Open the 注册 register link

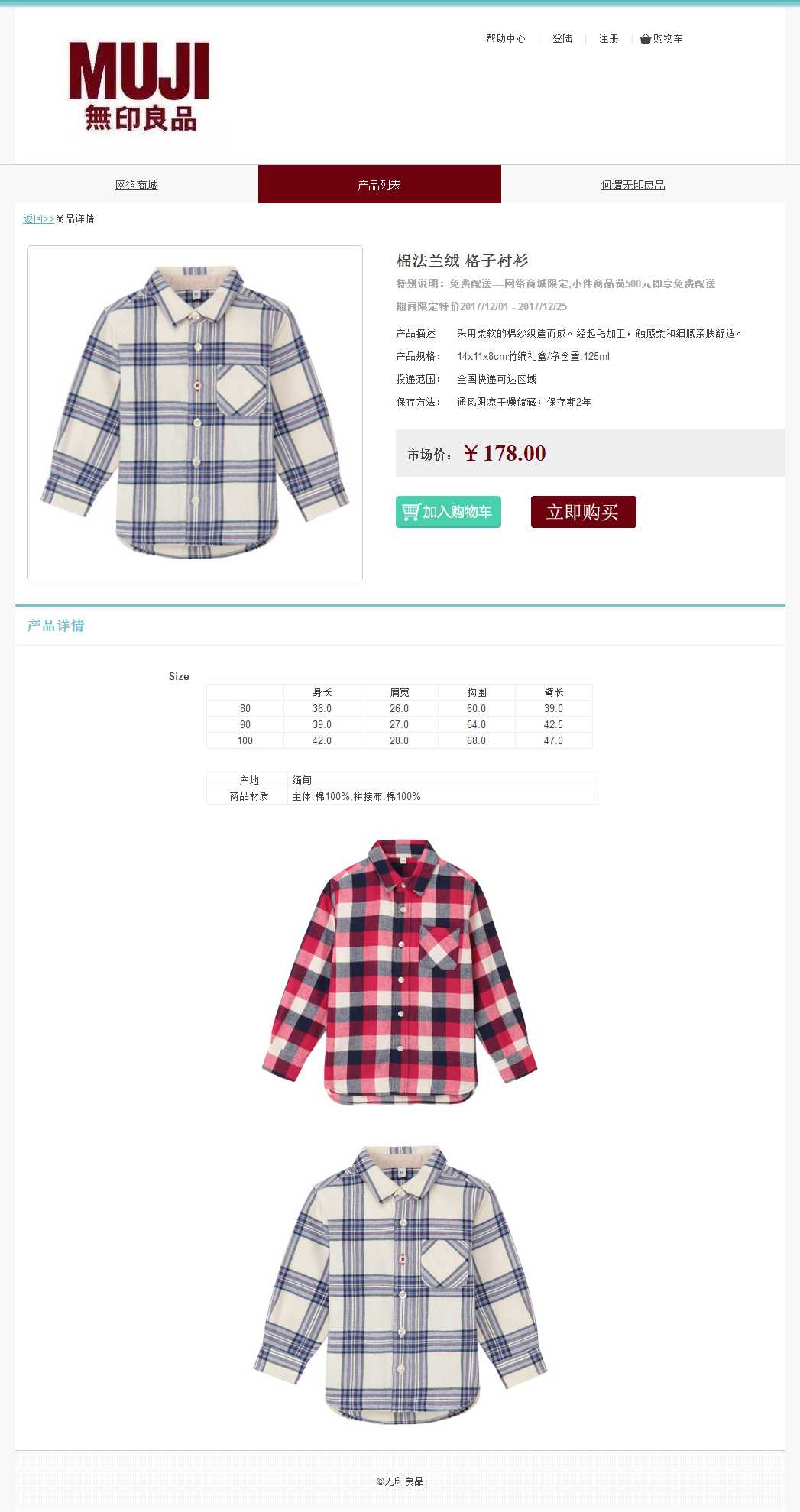tap(608, 38)
